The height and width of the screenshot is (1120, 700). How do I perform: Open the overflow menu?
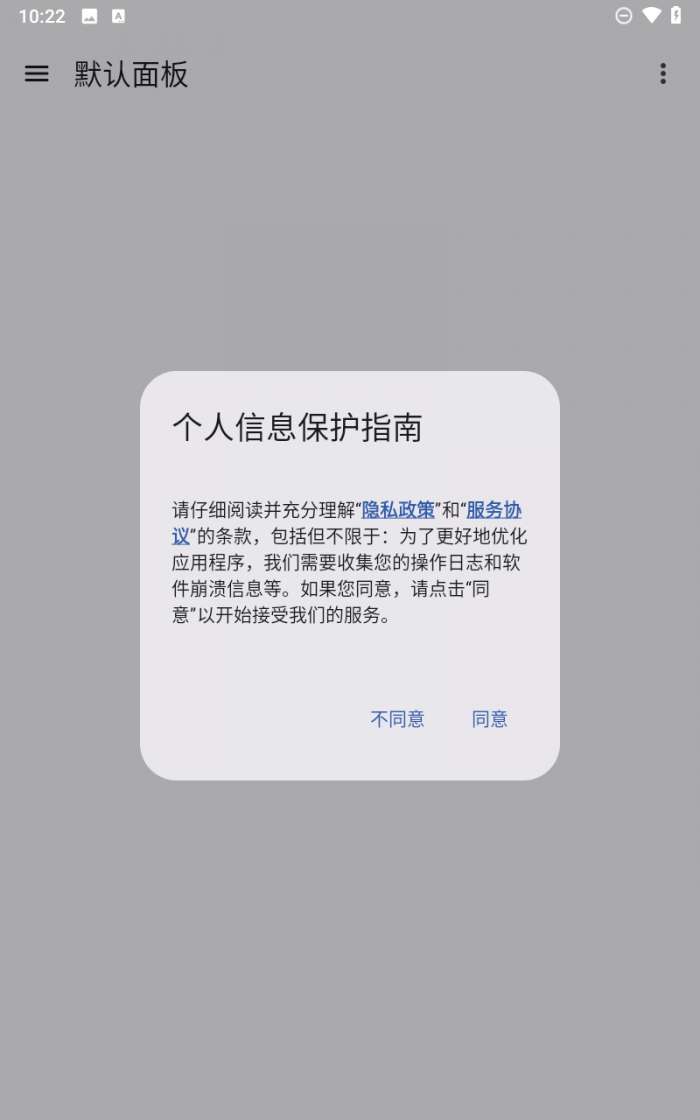tap(662, 74)
